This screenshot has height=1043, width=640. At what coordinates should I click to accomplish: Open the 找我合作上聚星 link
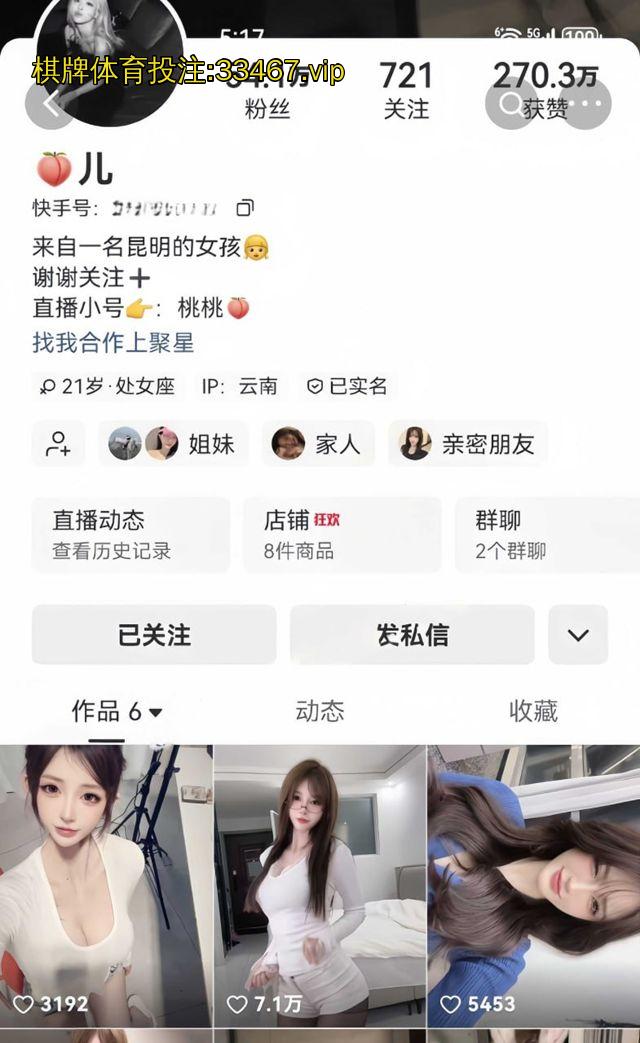(113, 342)
